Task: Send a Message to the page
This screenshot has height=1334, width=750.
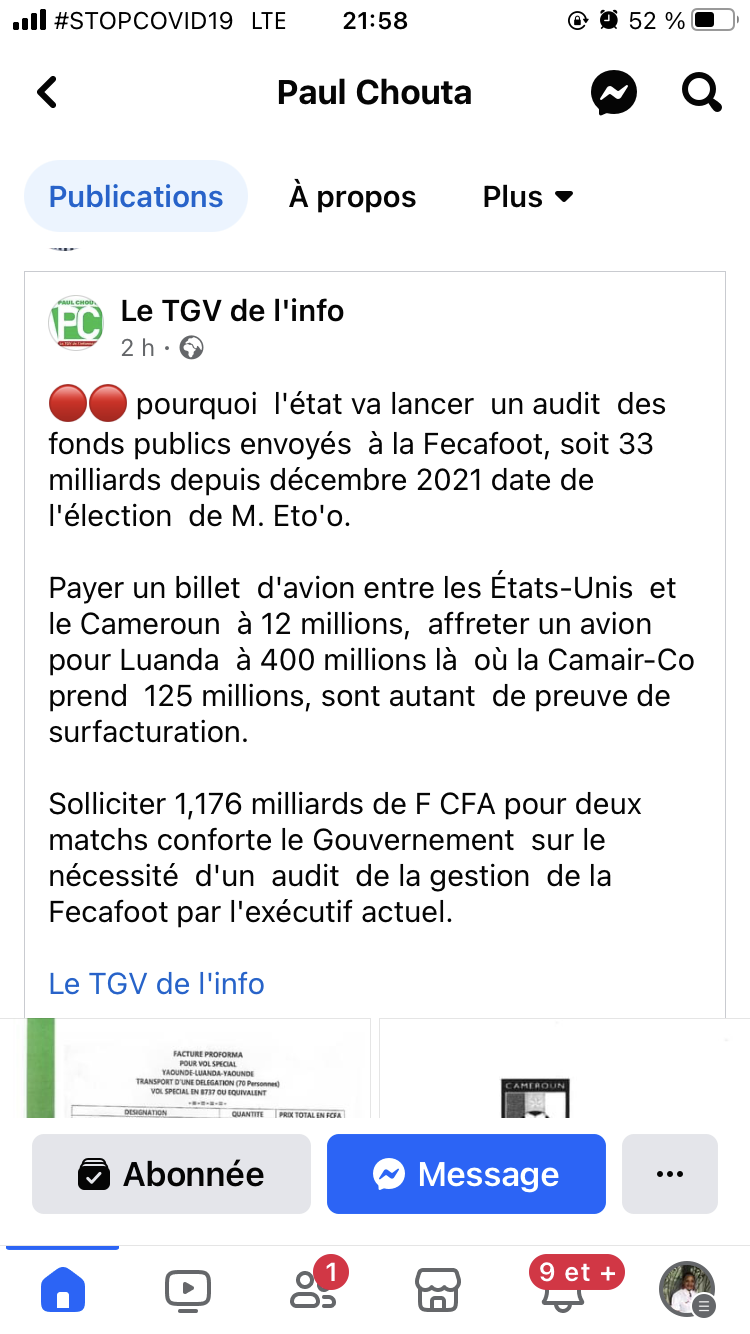Action: (x=466, y=1174)
